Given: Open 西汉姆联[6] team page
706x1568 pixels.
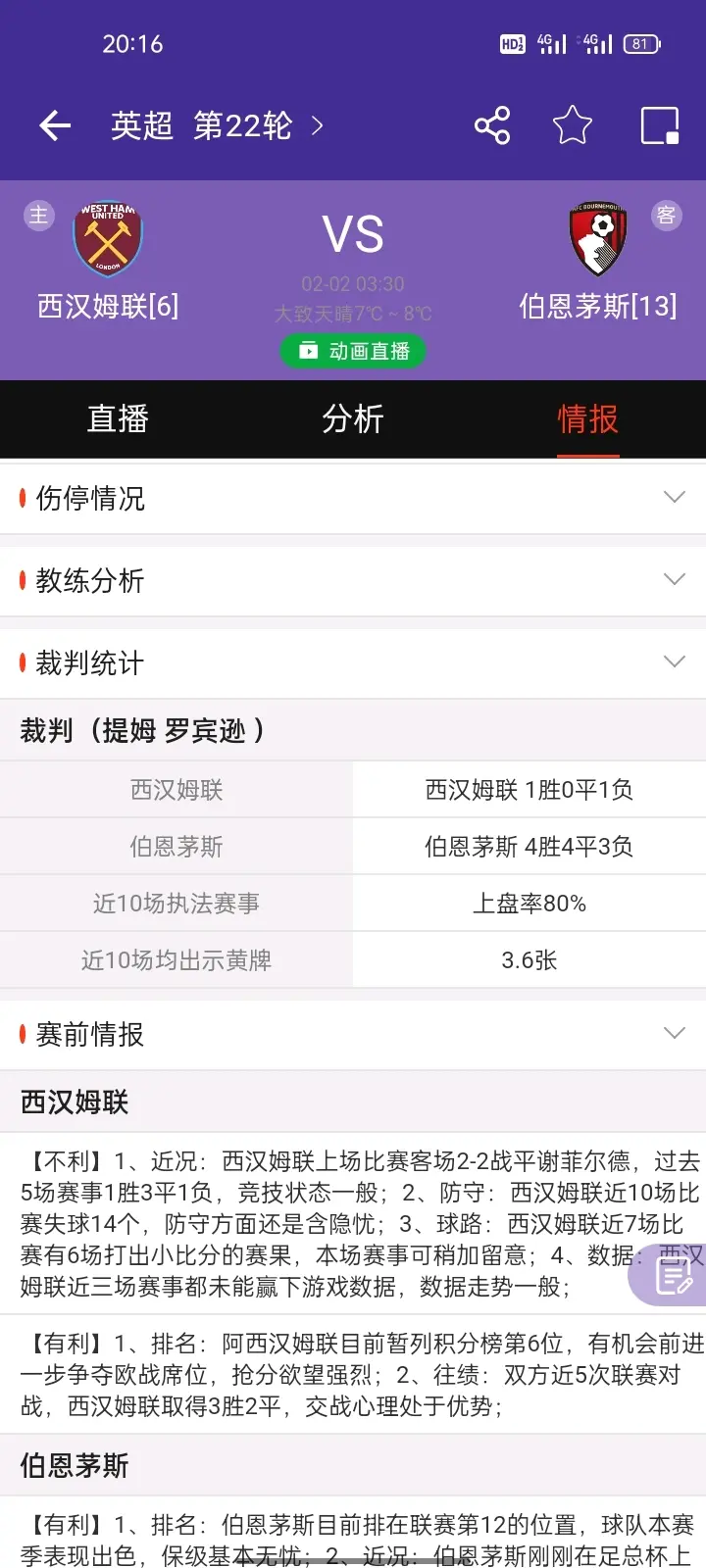Looking at the screenshot, I should tap(108, 305).
